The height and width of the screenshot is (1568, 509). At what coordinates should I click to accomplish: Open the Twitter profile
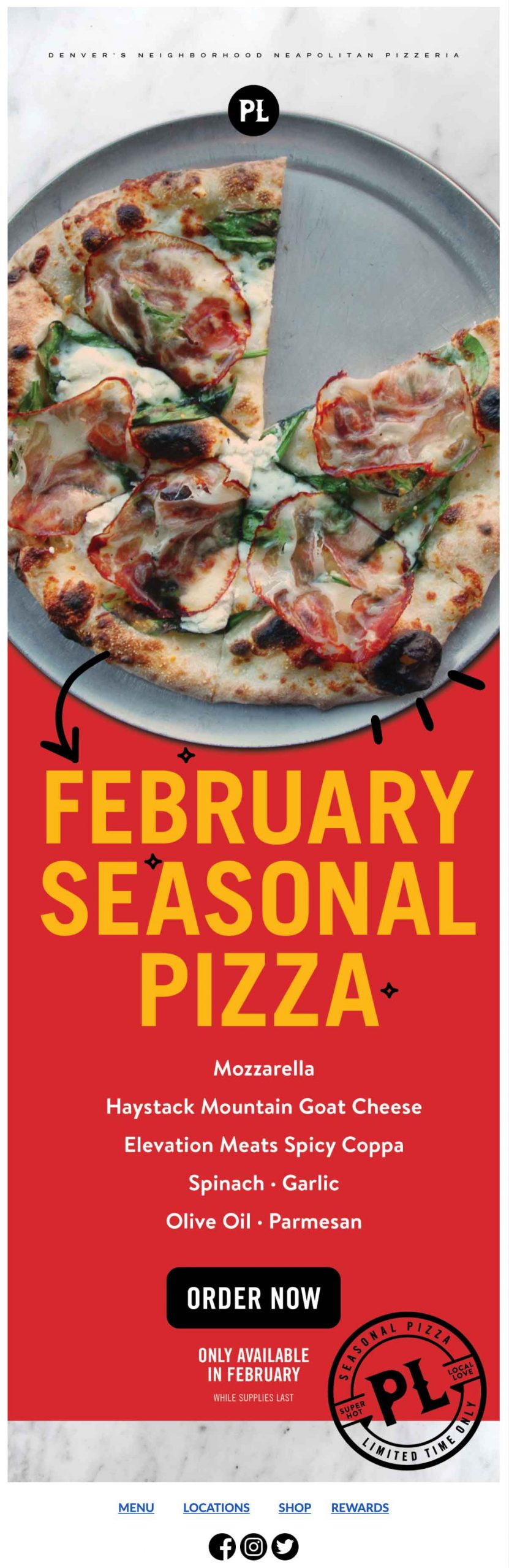pos(285,1547)
